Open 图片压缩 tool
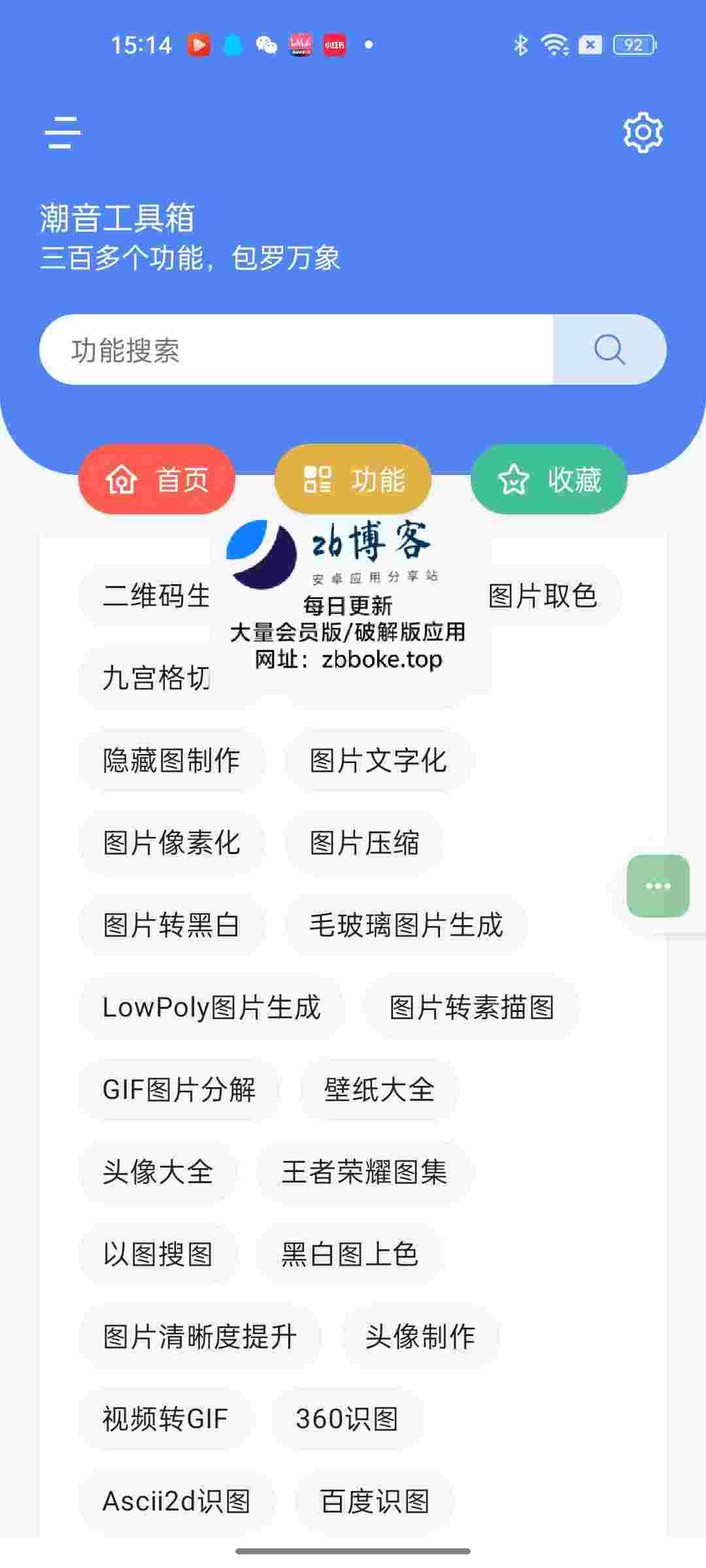This screenshot has width=706, height=1568. click(x=364, y=843)
